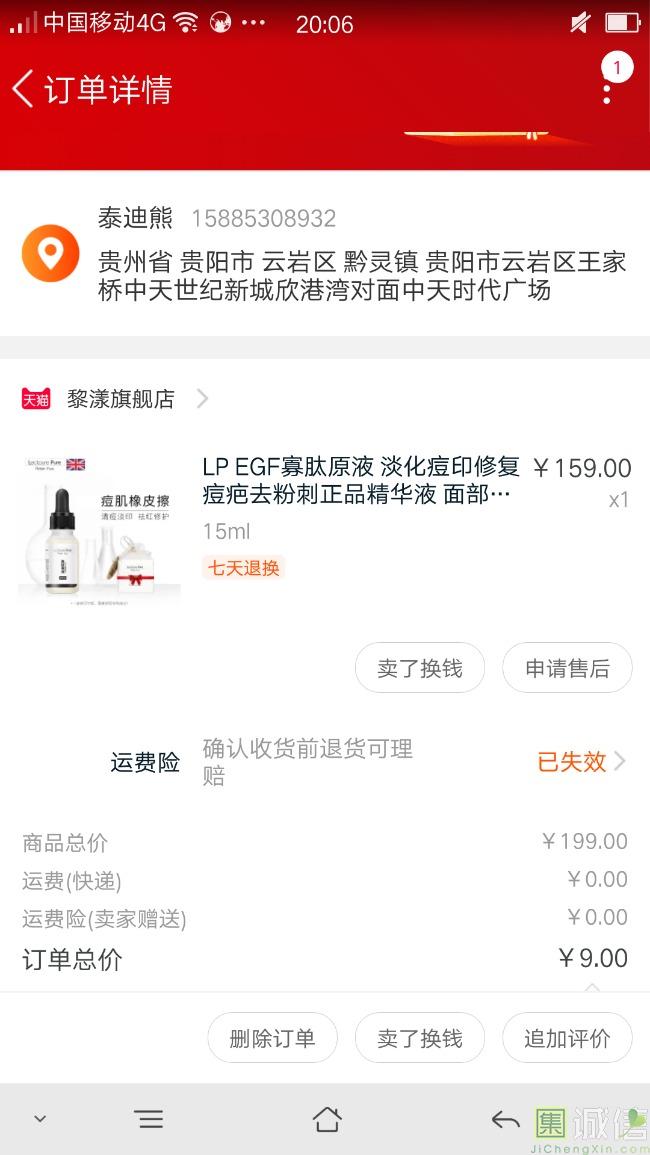Tap the system back arrow
The width and height of the screenshot is (650, 1155).
click(x=505, y=1119)
